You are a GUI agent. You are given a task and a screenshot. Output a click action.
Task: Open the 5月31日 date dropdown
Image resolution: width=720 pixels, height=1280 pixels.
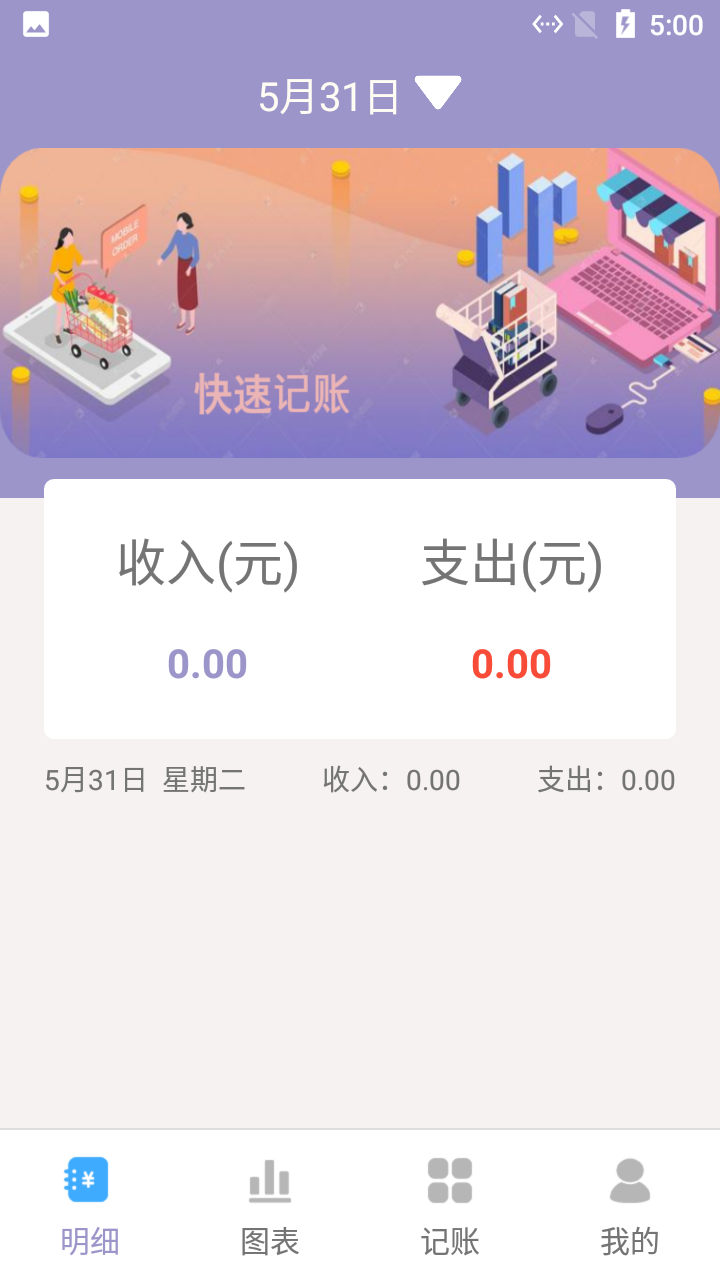[x=360, y=96]
